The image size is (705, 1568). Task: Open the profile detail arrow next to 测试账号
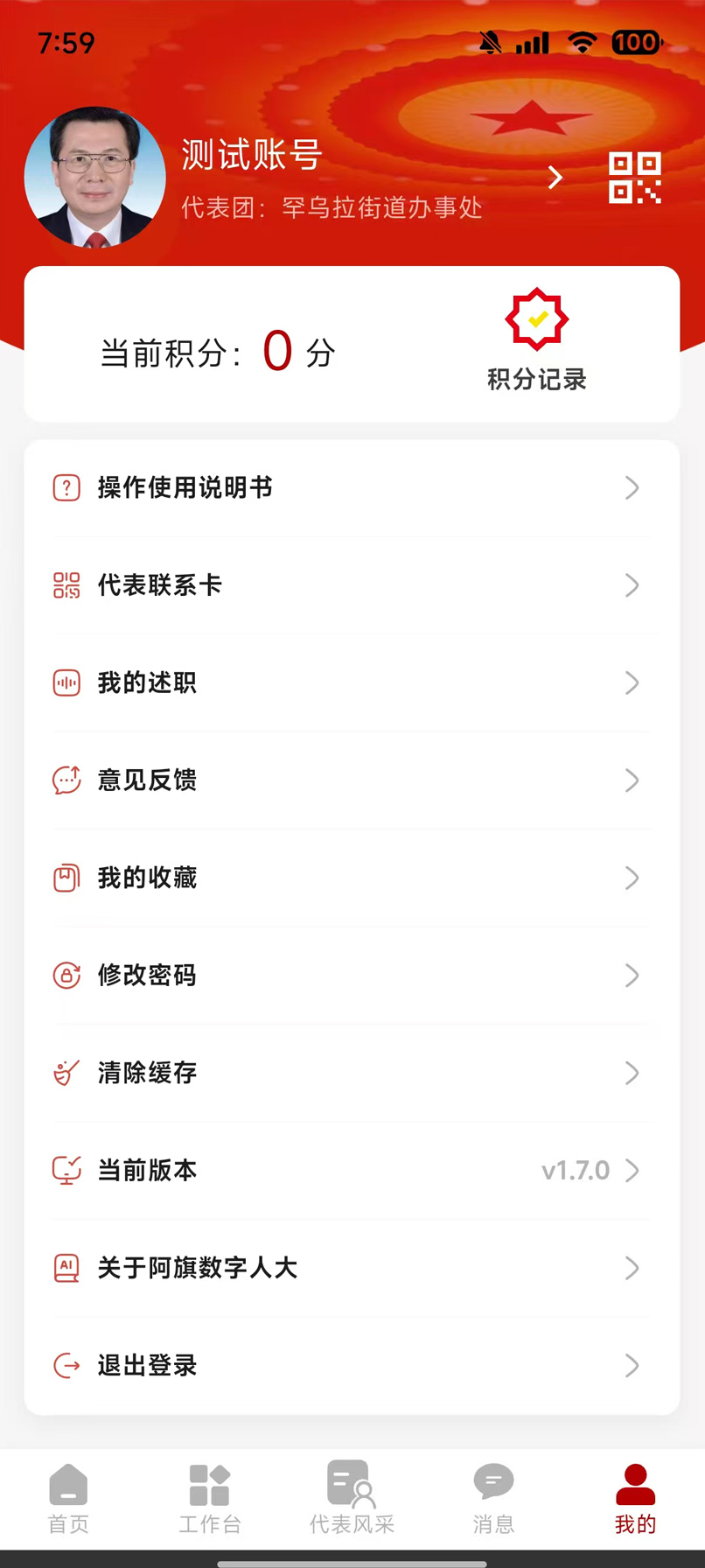[x=555, y=178]
